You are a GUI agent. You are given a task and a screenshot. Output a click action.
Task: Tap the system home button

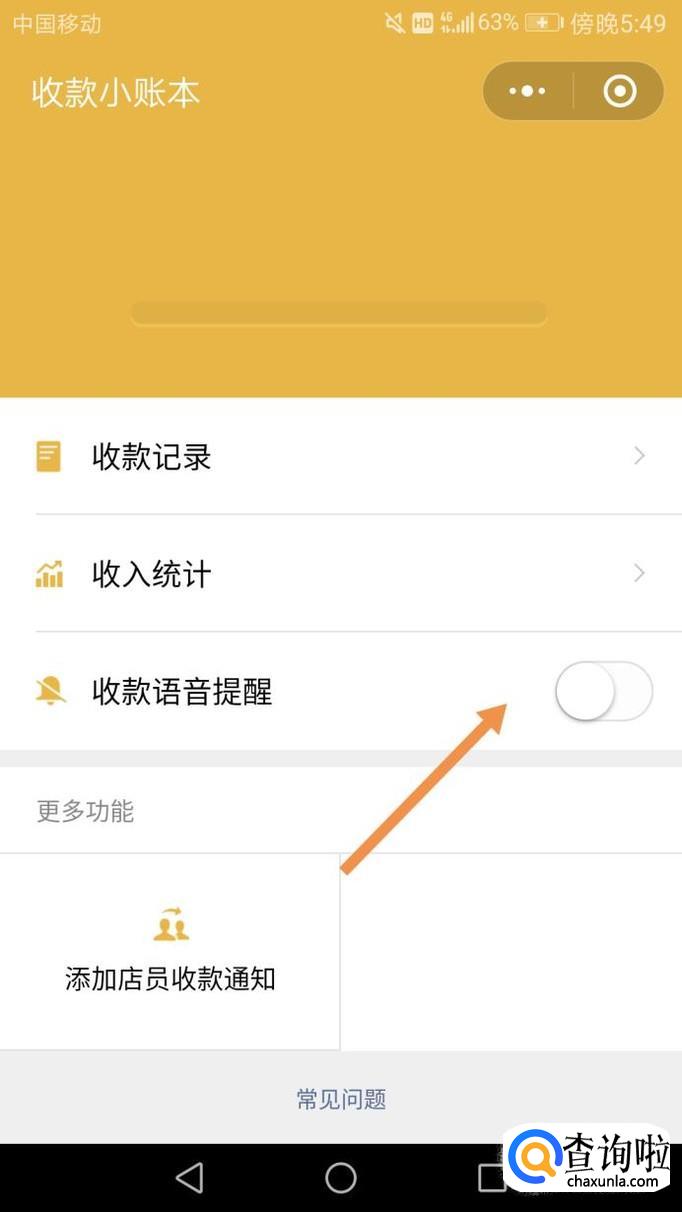(x=341, y=1177)
